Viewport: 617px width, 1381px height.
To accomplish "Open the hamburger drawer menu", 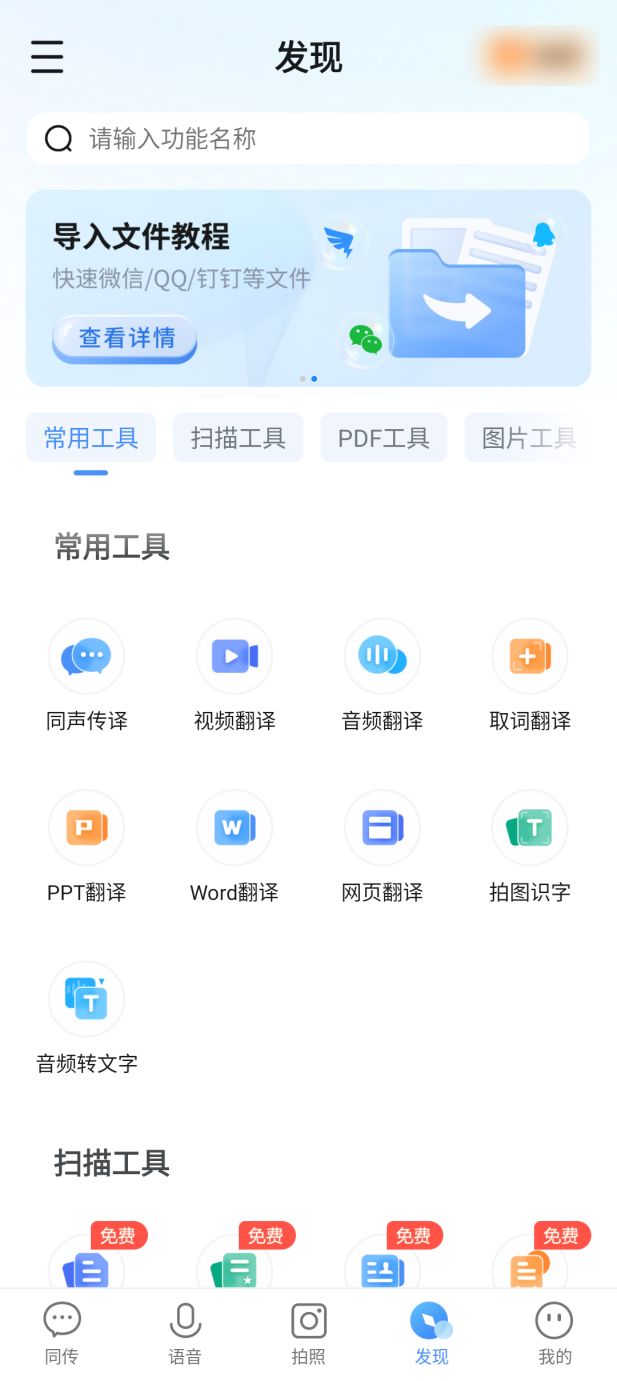I will (x=47, y=57).
